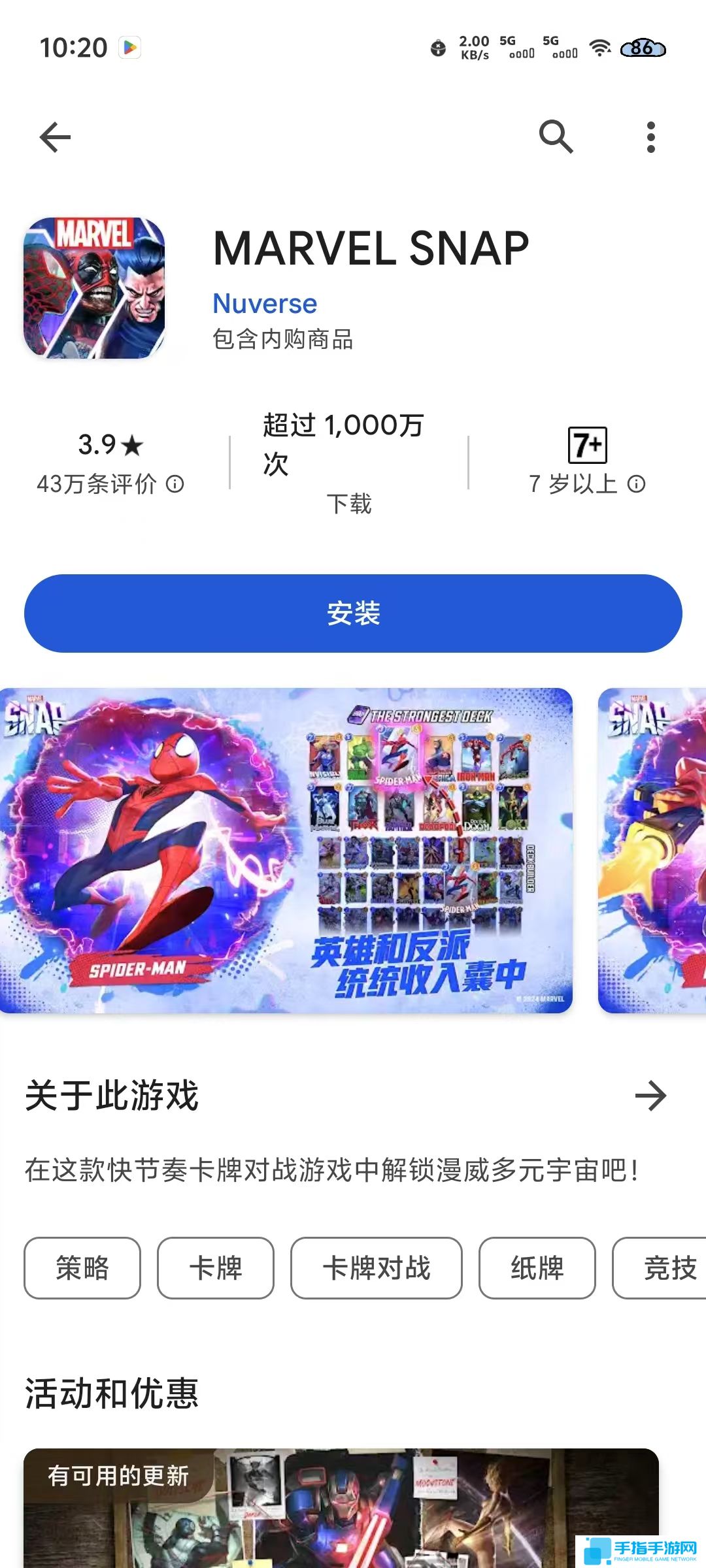Select the 卡牌对战 category chip
This screenshot has height=1568, width=706.
pyautogui.click(x=377, y=1267)
